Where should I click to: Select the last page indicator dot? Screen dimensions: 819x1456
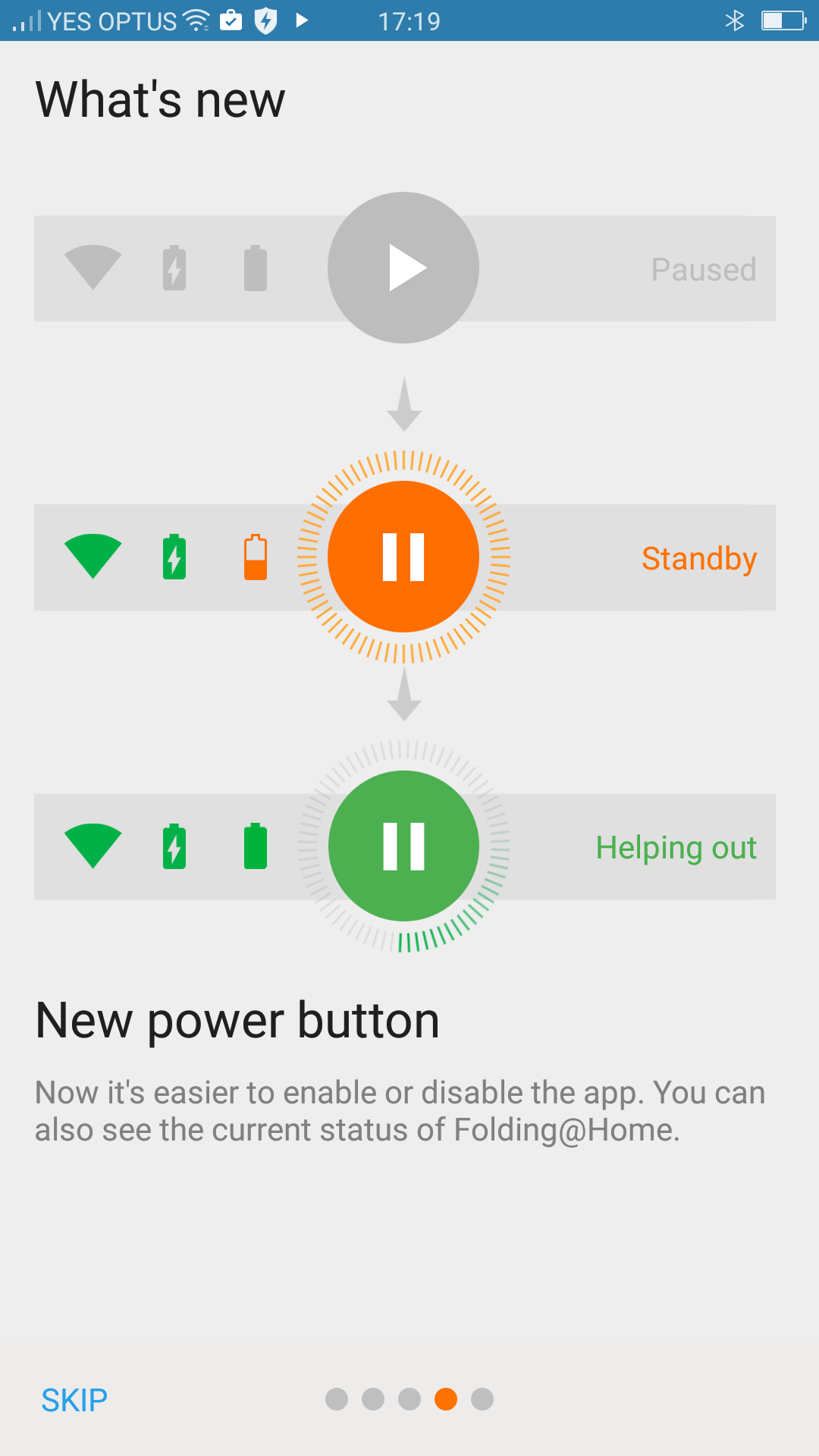[x=482, y=1399]
